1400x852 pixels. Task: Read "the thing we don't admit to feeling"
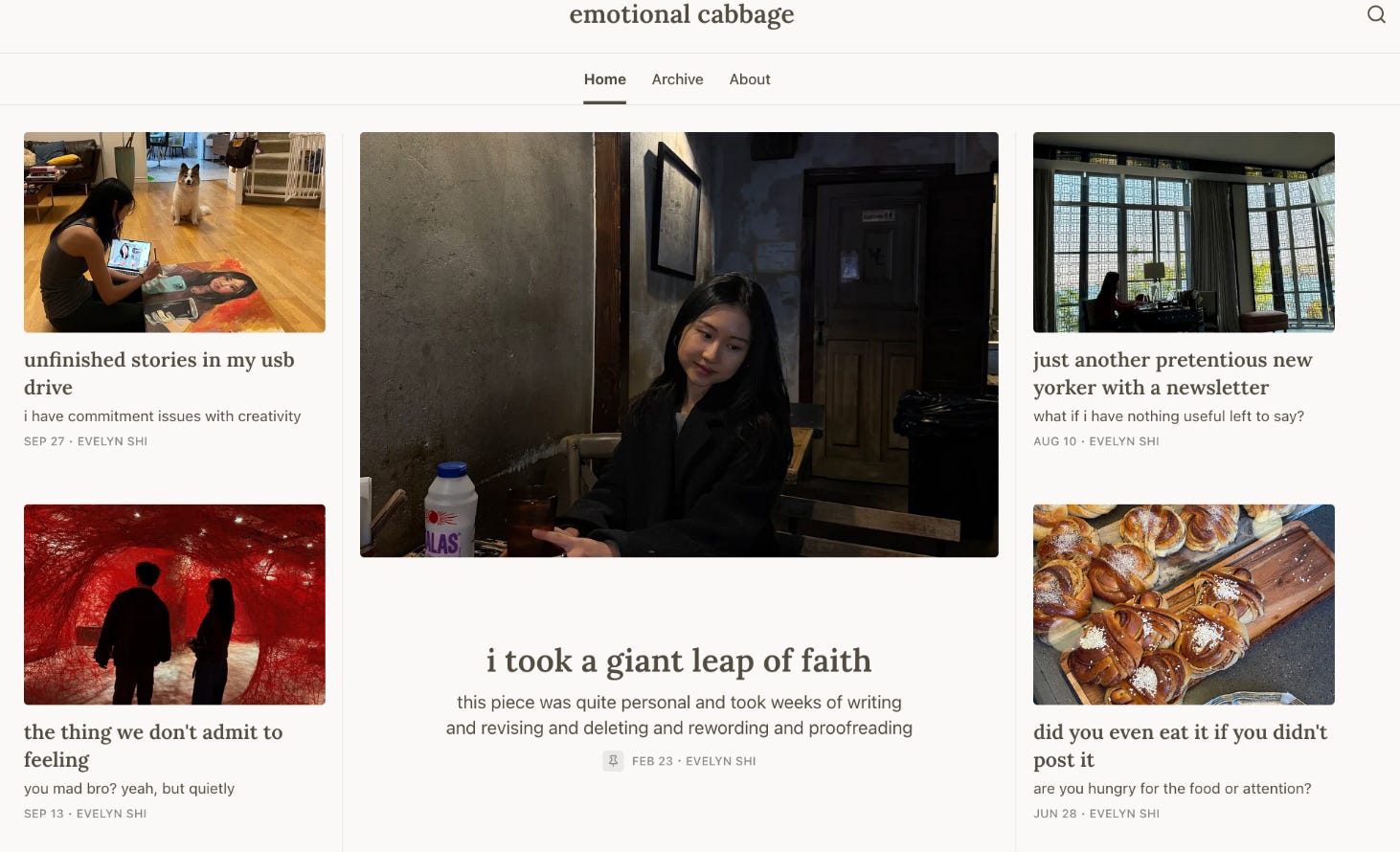coord(153,746)
